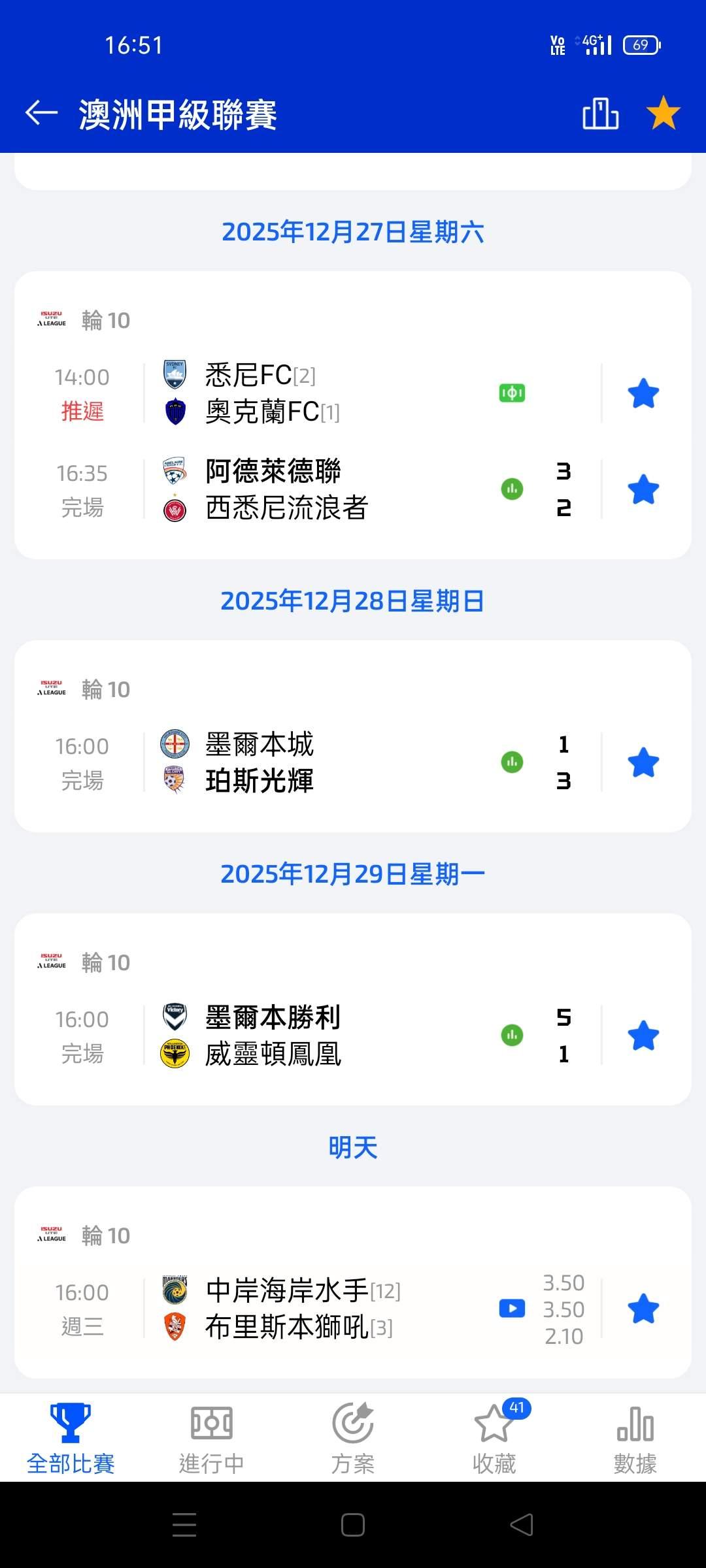Unfavorite the 悉尼FC vs 奧克蘭FC match
This screenshot has height=1568, width=706.
[643, 394]
